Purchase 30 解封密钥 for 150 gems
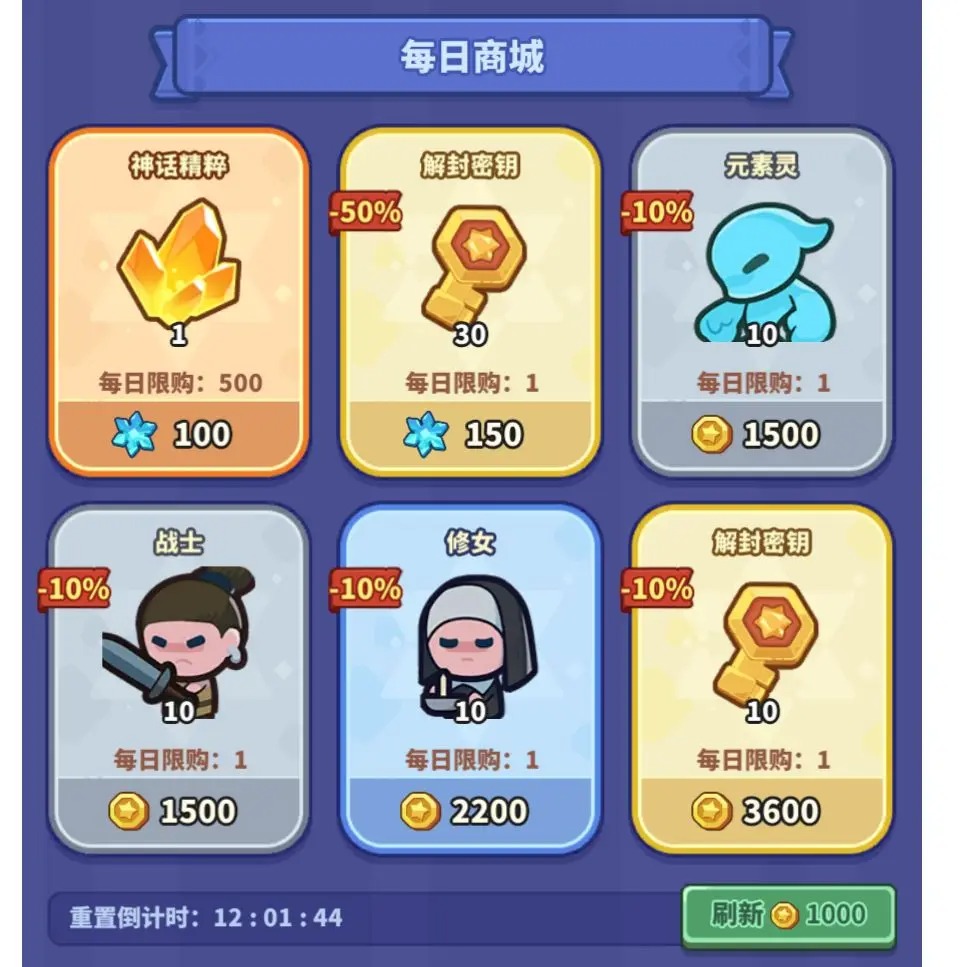Screen dimensions: 980x967 (x=470, y=435)
